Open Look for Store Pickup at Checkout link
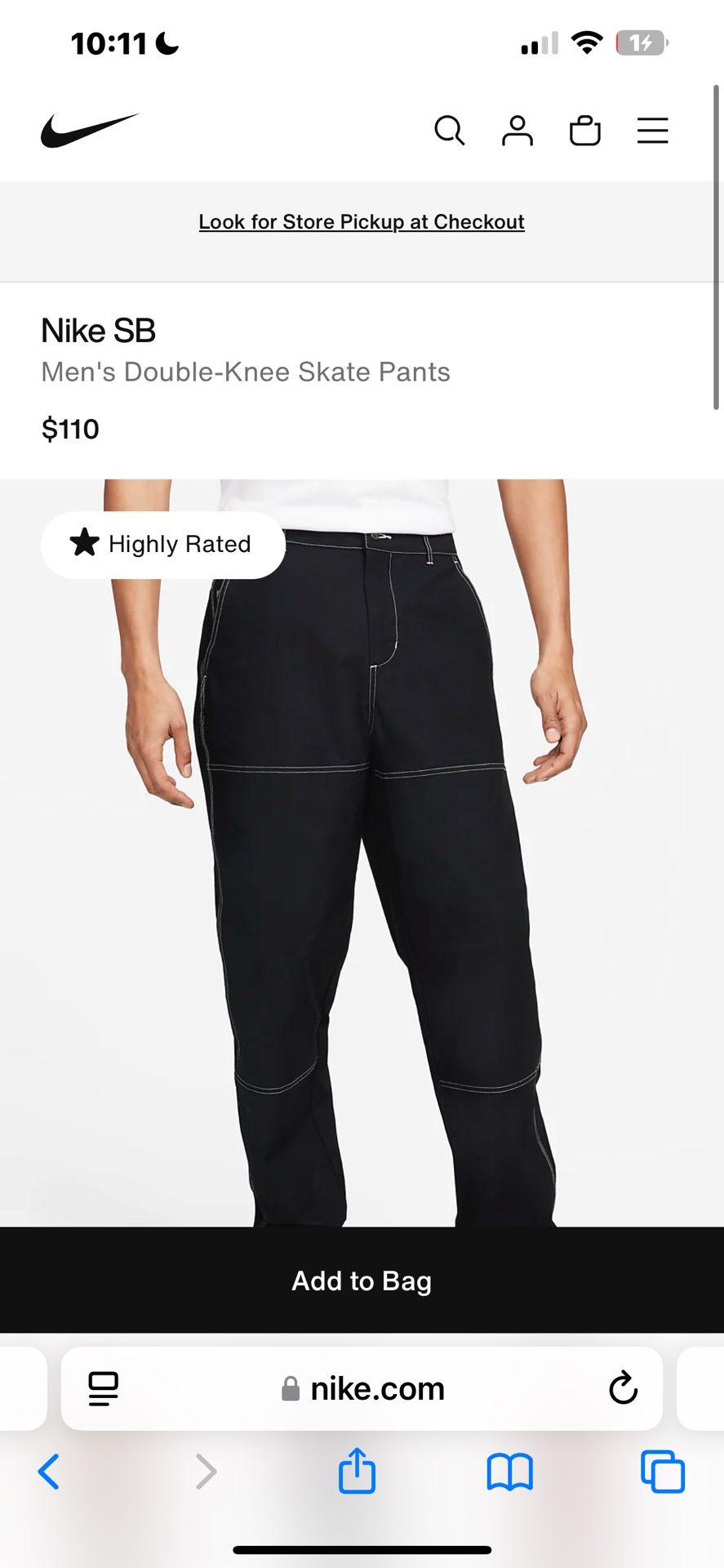Viewport: 724px width, 1568px height. [x=362, y=222]
